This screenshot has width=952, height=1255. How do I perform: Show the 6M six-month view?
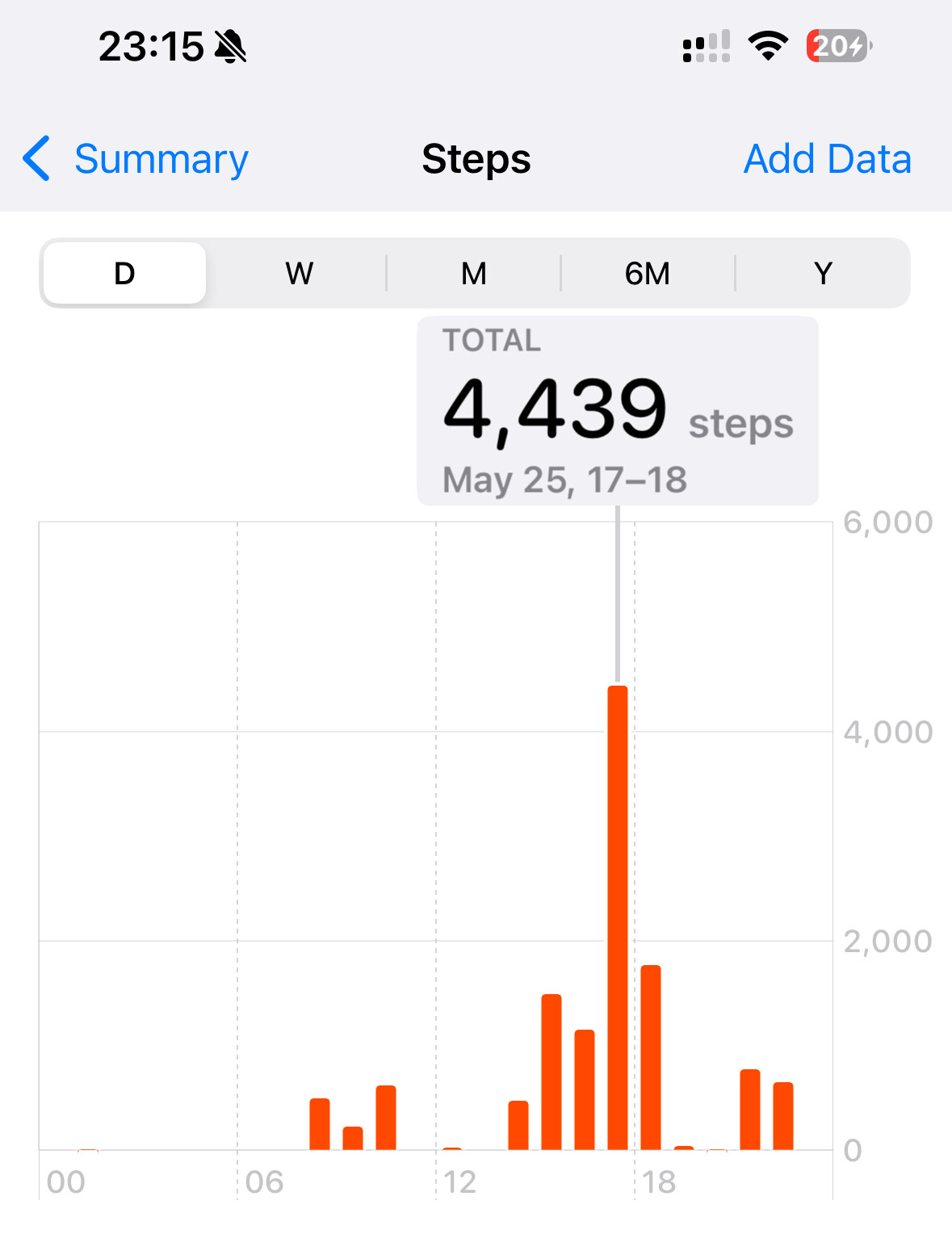pyautogui.click(x=648, y=274)
